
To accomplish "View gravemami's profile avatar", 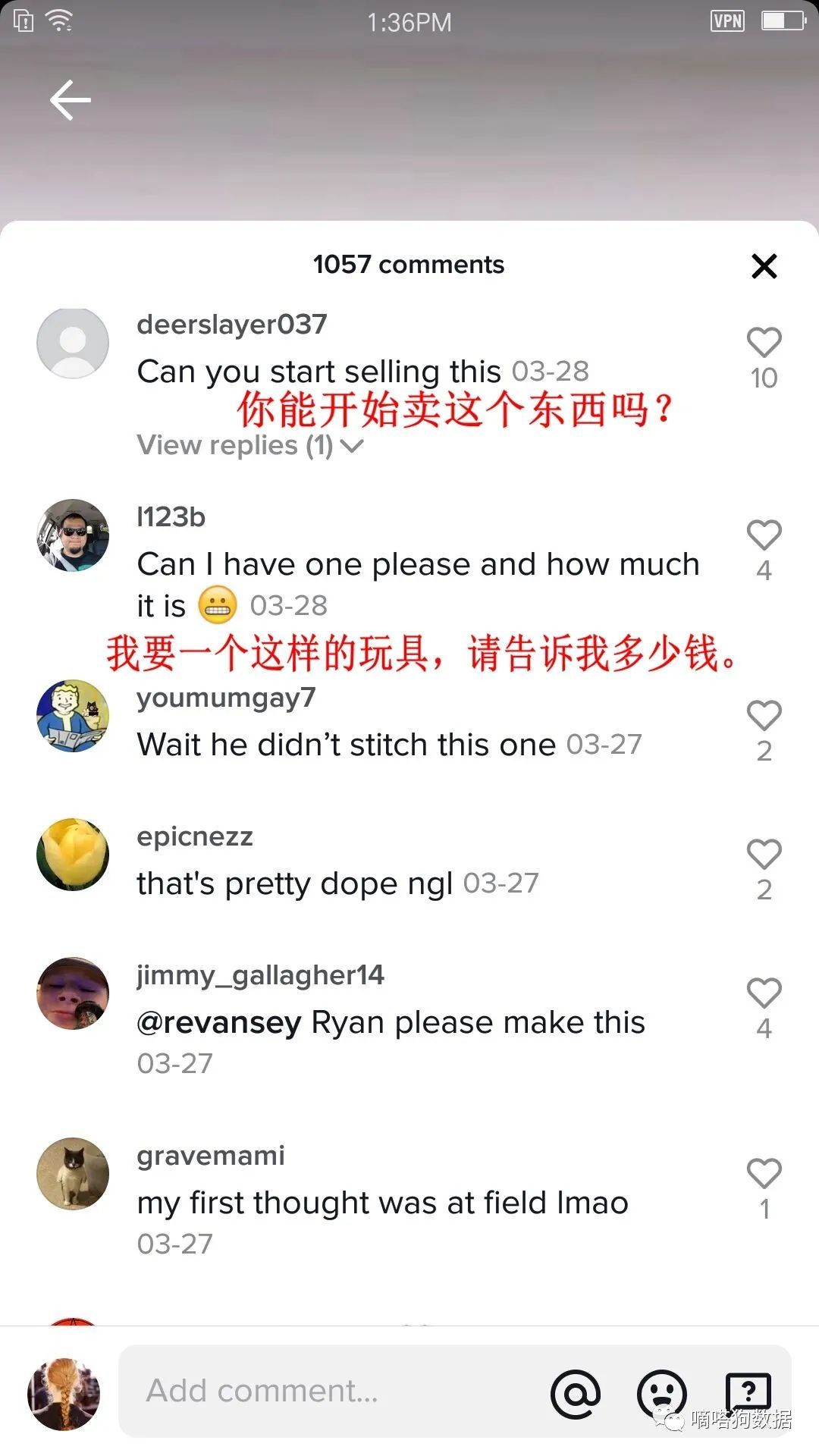I will point(73,1174).
